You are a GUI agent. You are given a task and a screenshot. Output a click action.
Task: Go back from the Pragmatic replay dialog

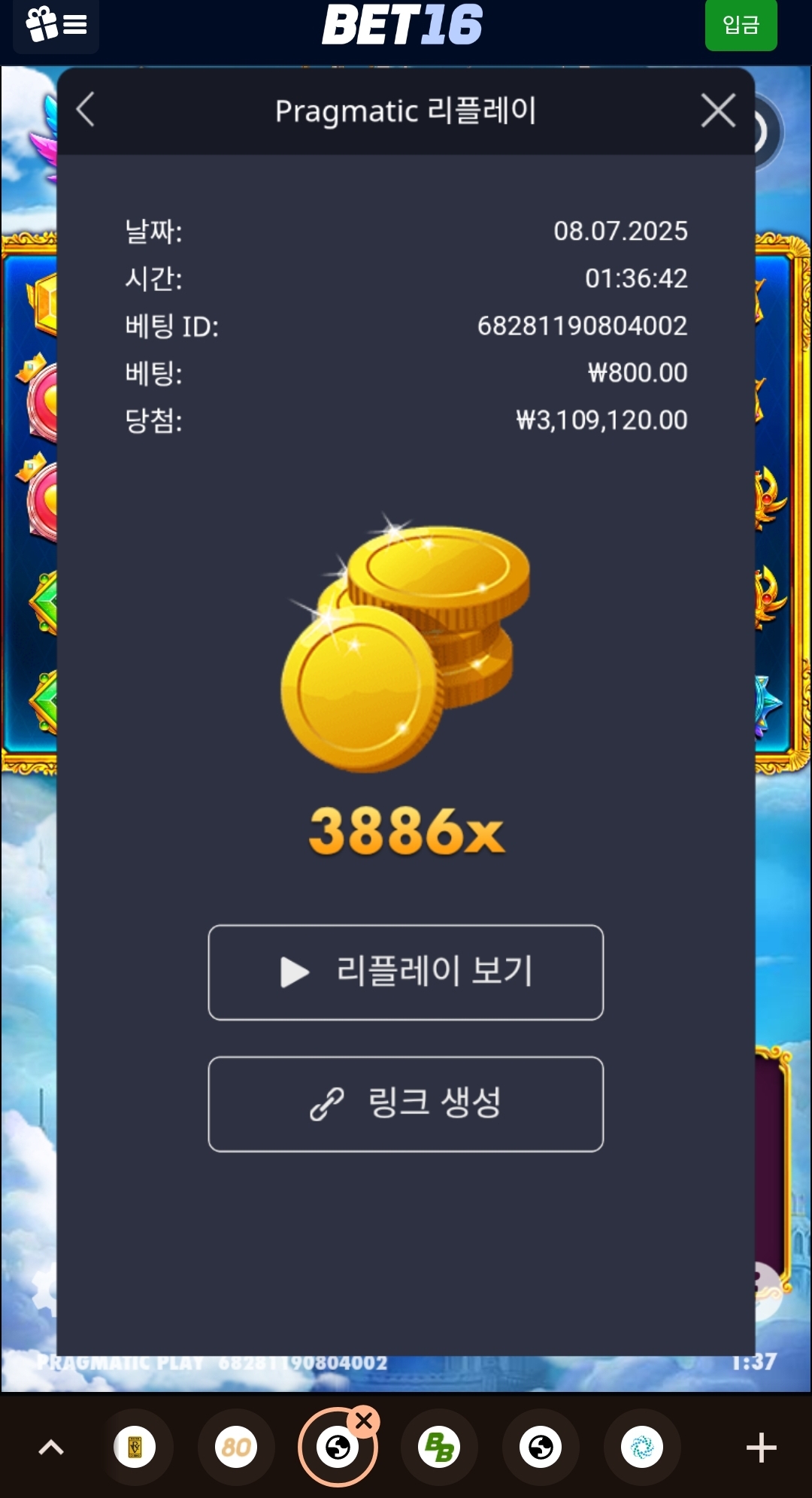point(86,110)
